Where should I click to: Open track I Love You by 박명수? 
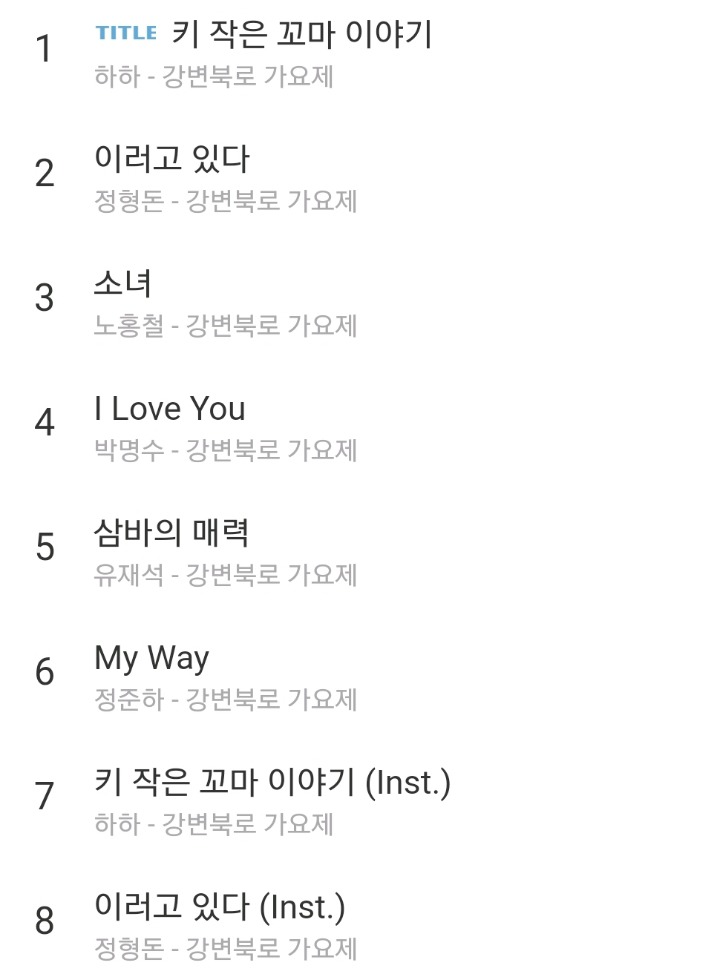[x=170, y=409]
